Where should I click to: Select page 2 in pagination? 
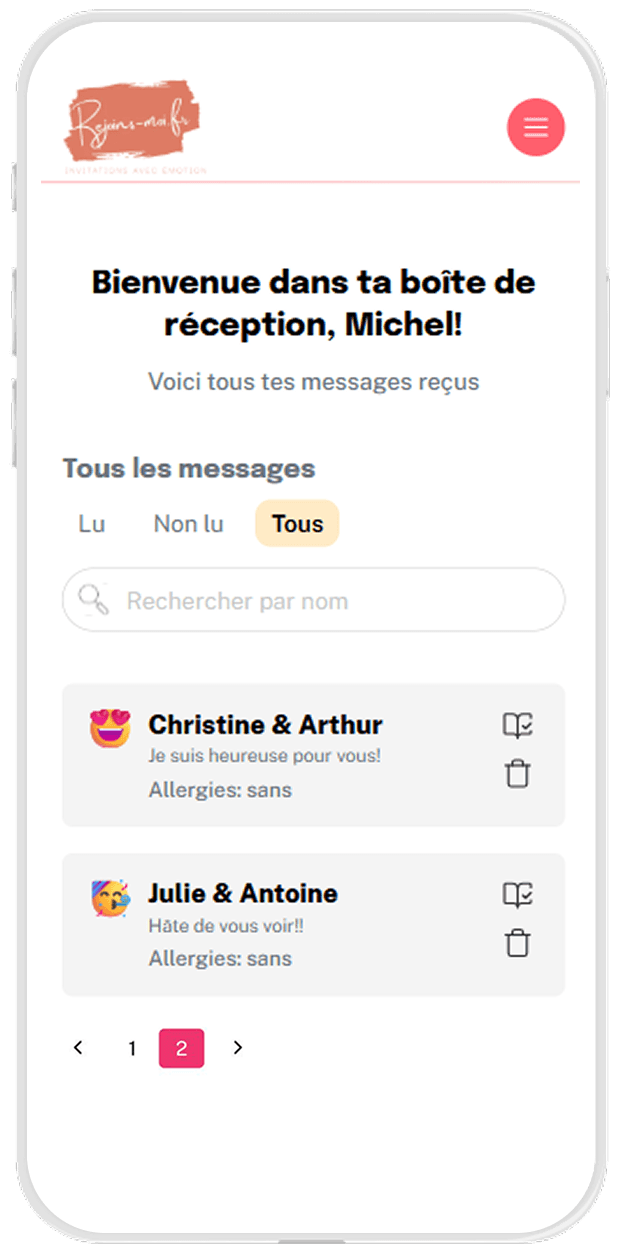pos(181,1049)
